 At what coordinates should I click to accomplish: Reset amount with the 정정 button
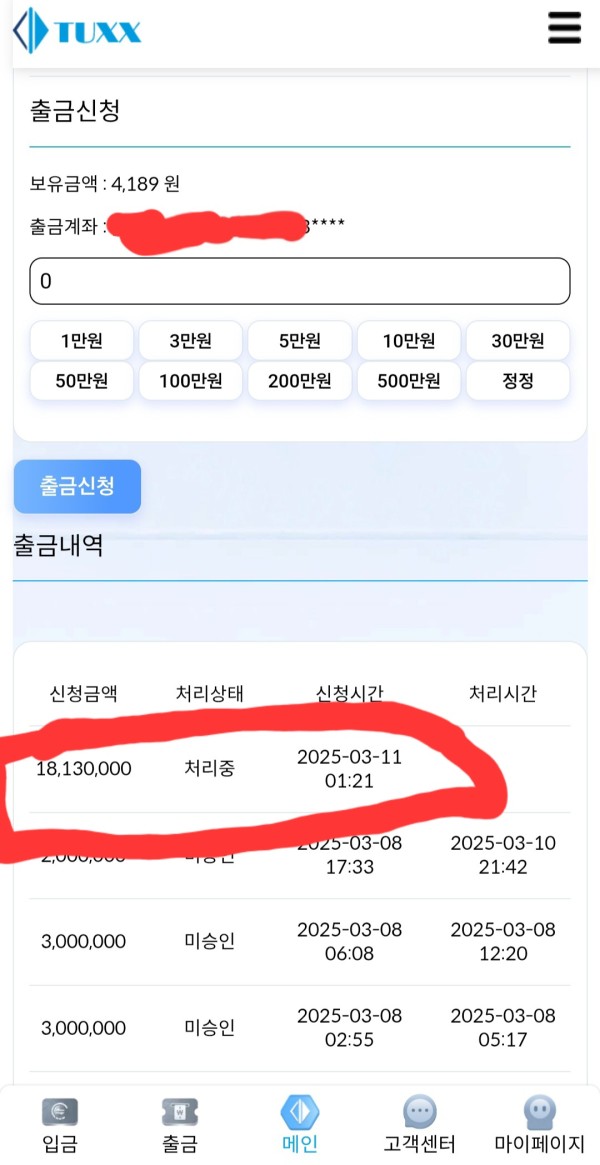coord(517,381)
